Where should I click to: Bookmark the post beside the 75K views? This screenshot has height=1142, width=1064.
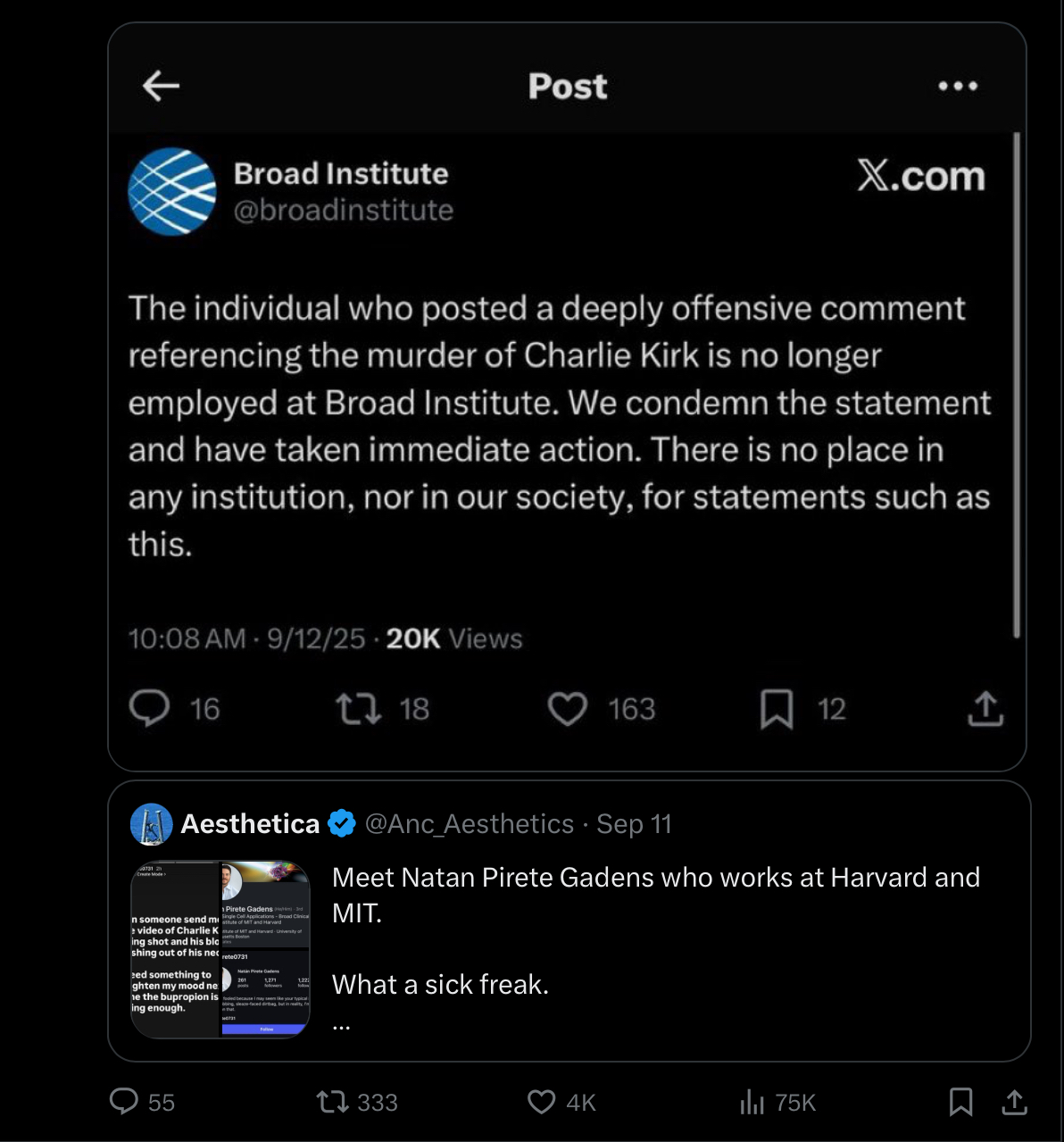tap(960, 1102)
